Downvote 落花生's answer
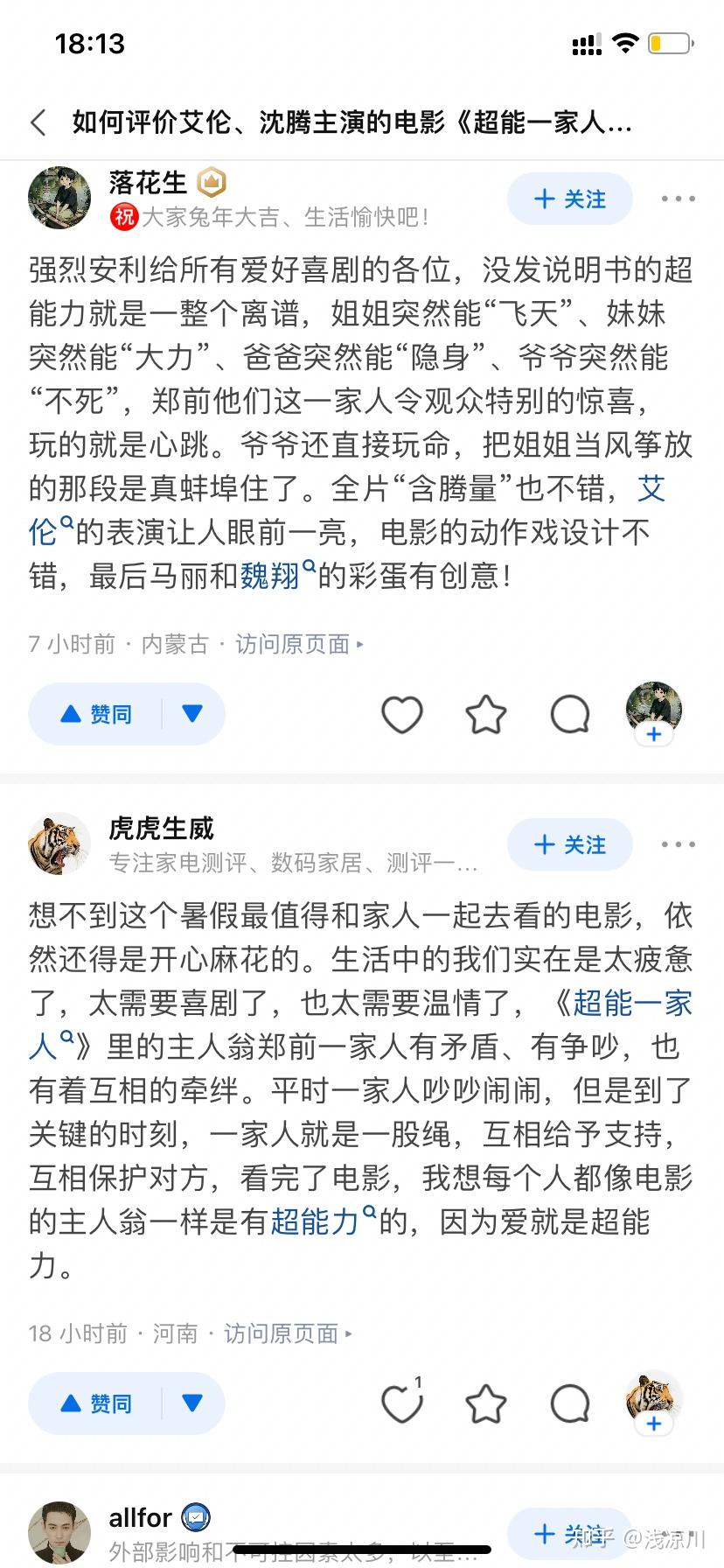This screenshot has width=724, height=1568. tap(192, 714)
